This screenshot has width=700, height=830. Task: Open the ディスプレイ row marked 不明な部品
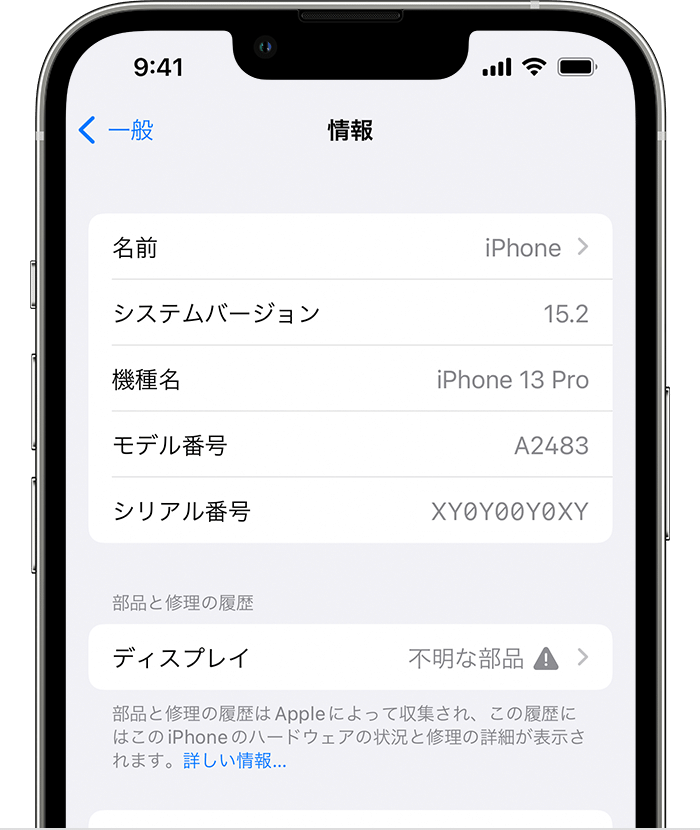coord(350,658)
